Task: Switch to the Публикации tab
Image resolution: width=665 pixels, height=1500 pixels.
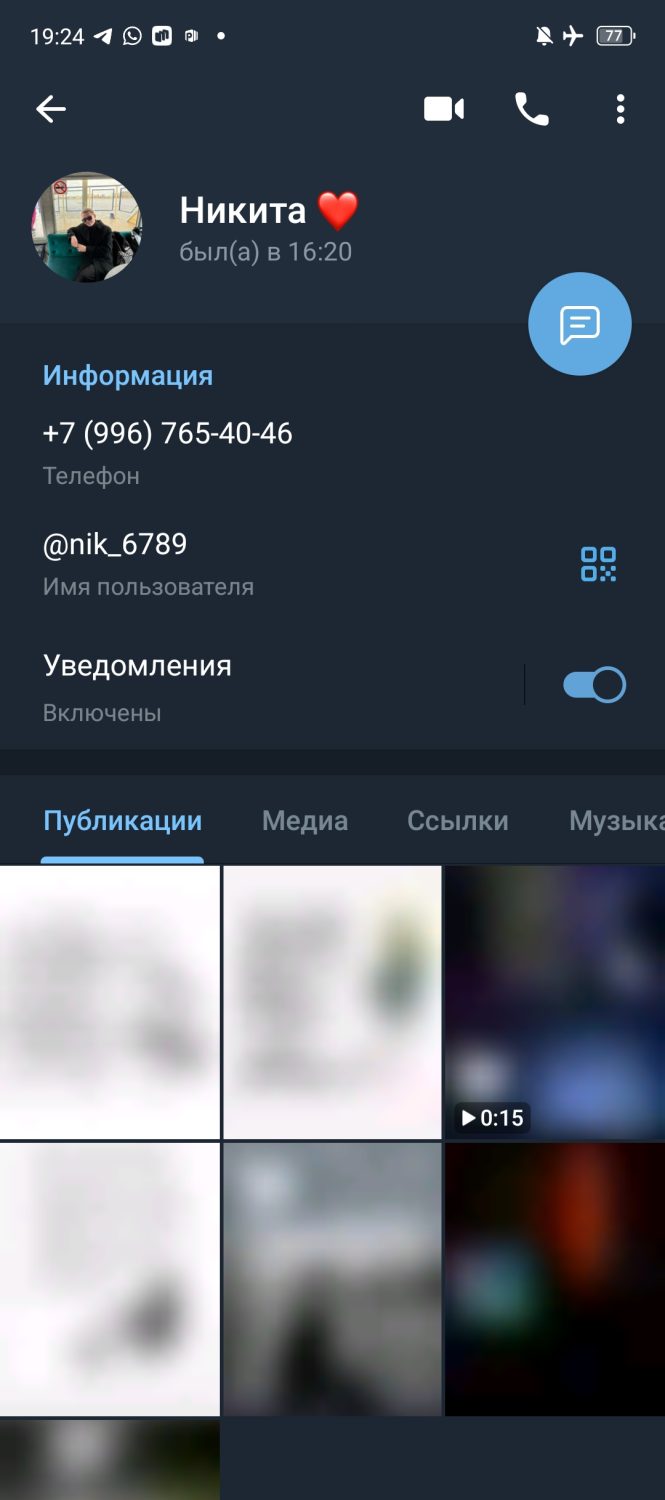Action: pos(122,822)
